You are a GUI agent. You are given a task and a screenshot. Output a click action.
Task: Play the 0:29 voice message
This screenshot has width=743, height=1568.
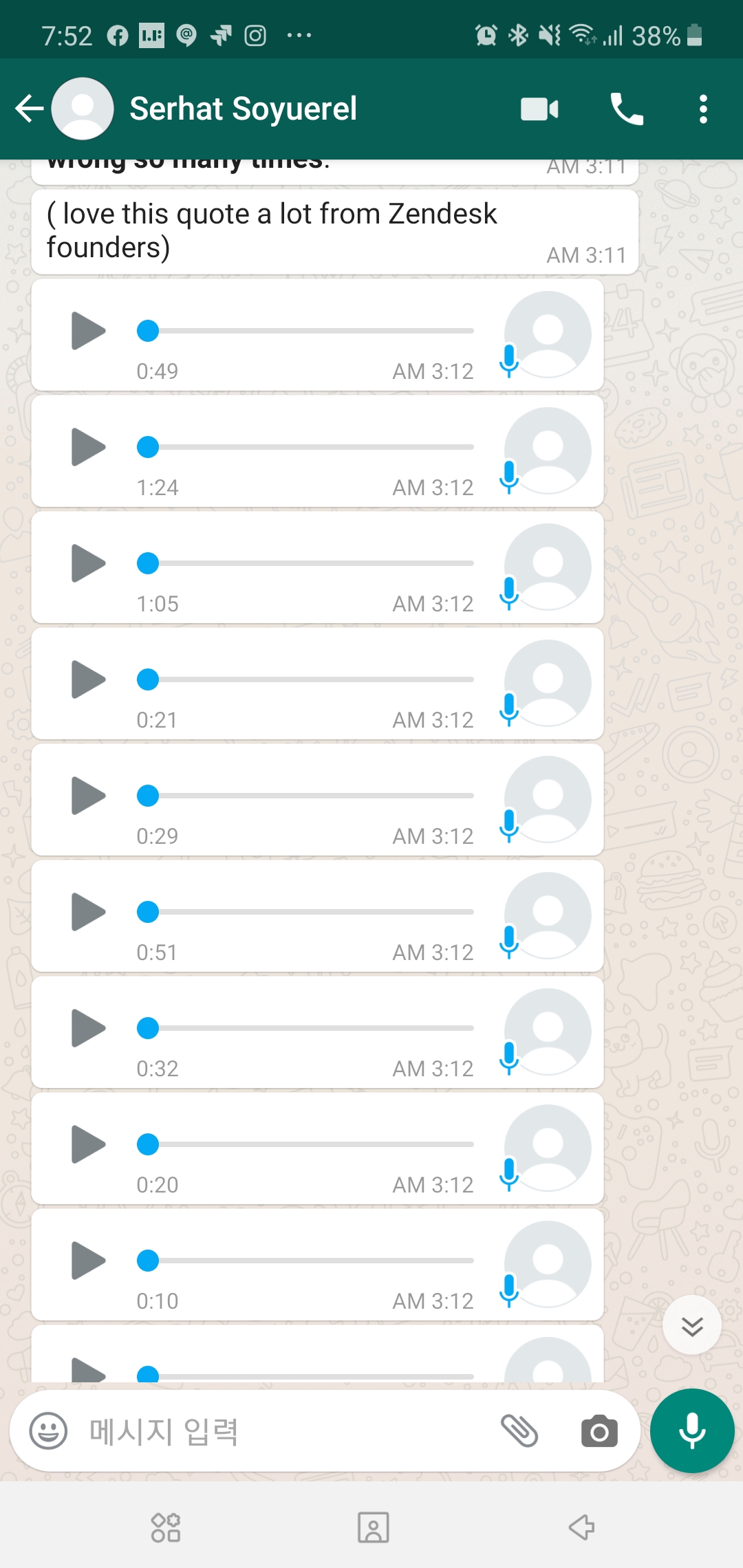pyautogui.click(x=88, y=796)
